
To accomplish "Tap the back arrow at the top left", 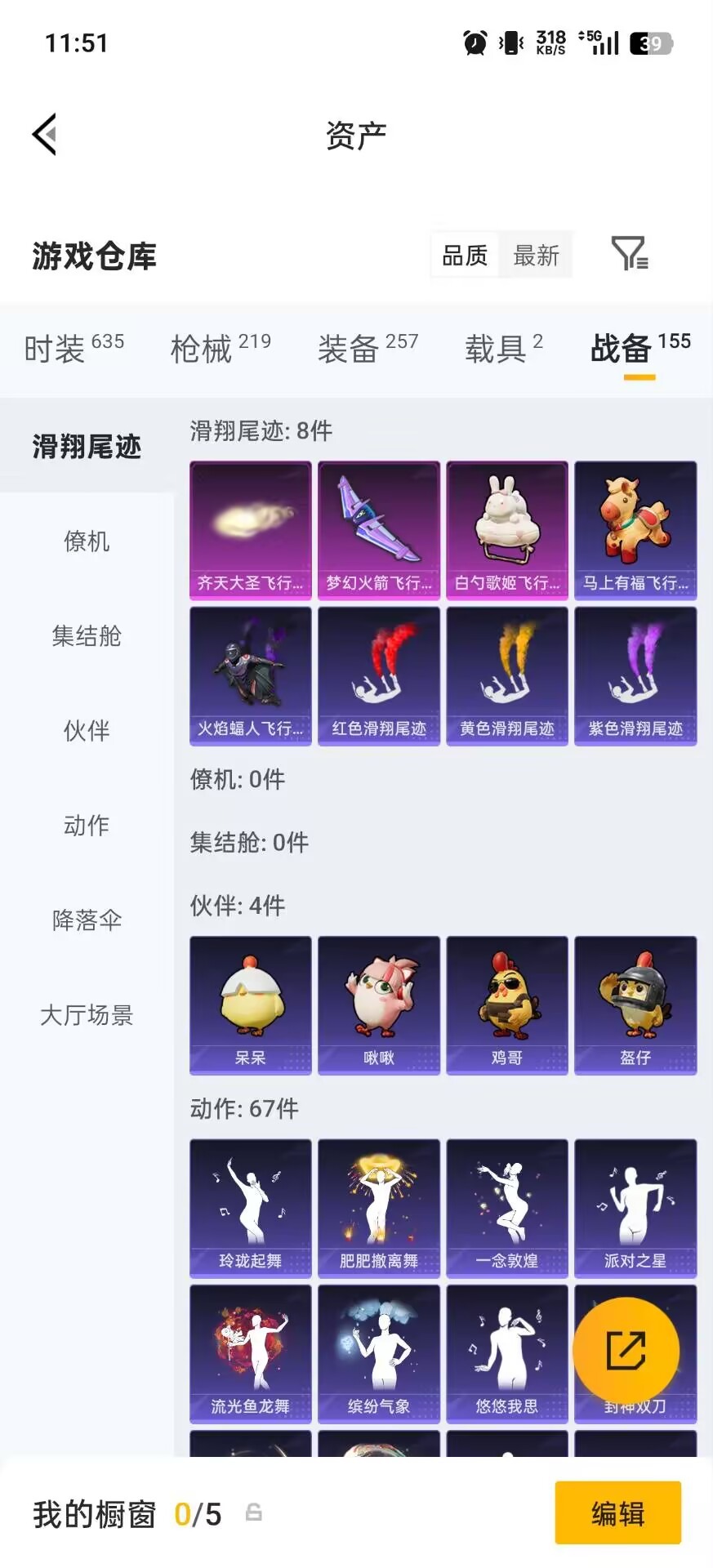I will pos(45,133).
